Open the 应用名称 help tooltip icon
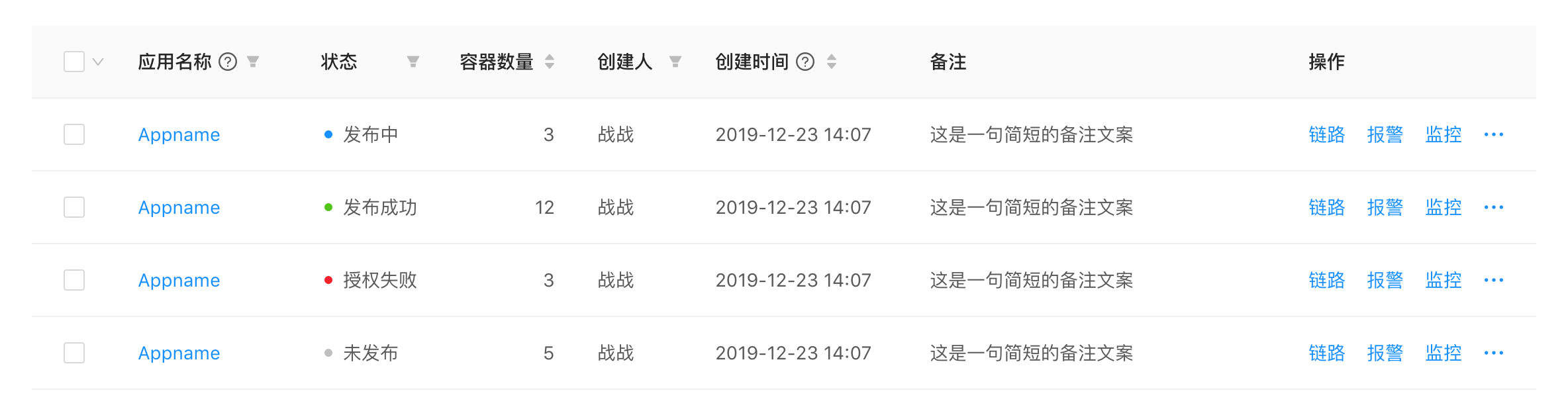The height and width of the screenshot is (417, 1568). [x=228, y=62]
